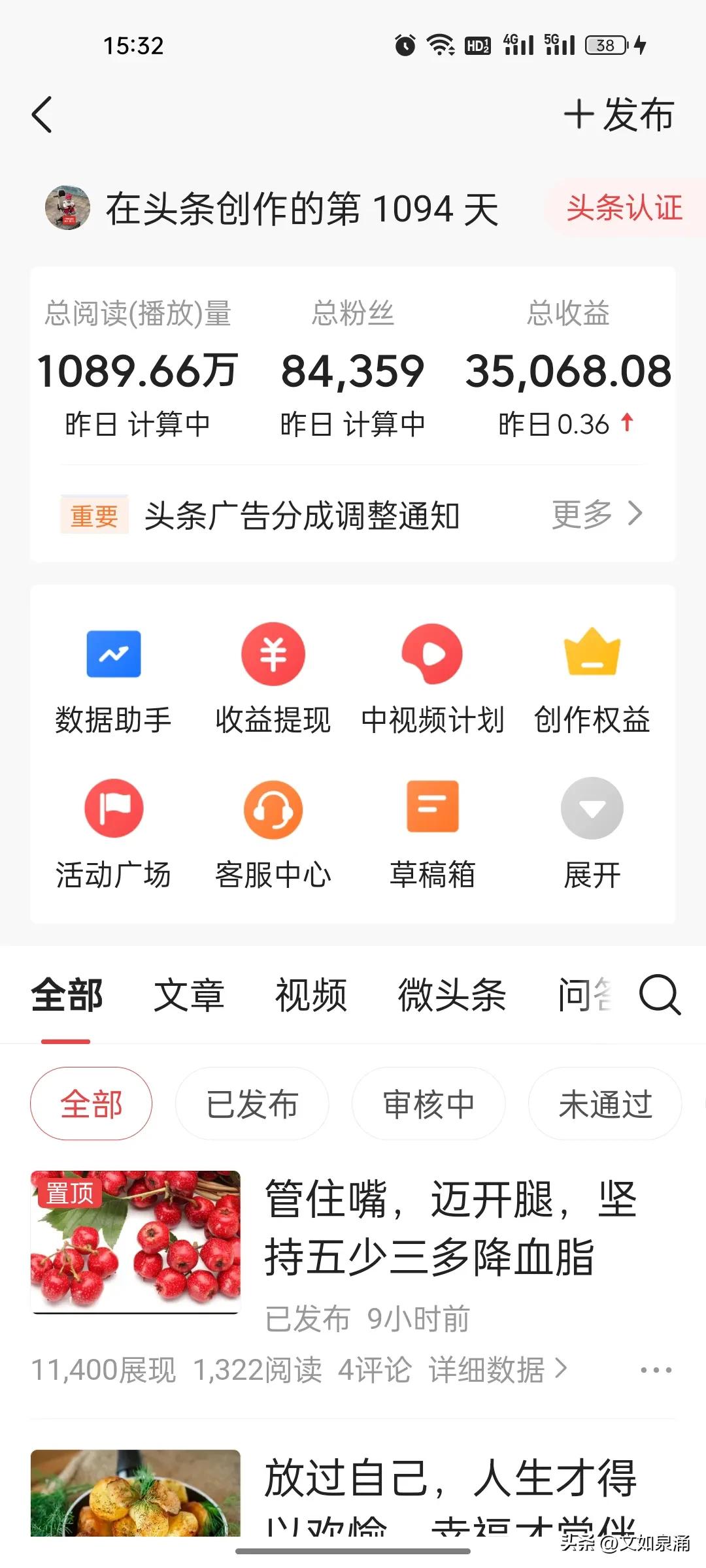
Task: Switch to the 微头条 tab
Action: (452, 996)
